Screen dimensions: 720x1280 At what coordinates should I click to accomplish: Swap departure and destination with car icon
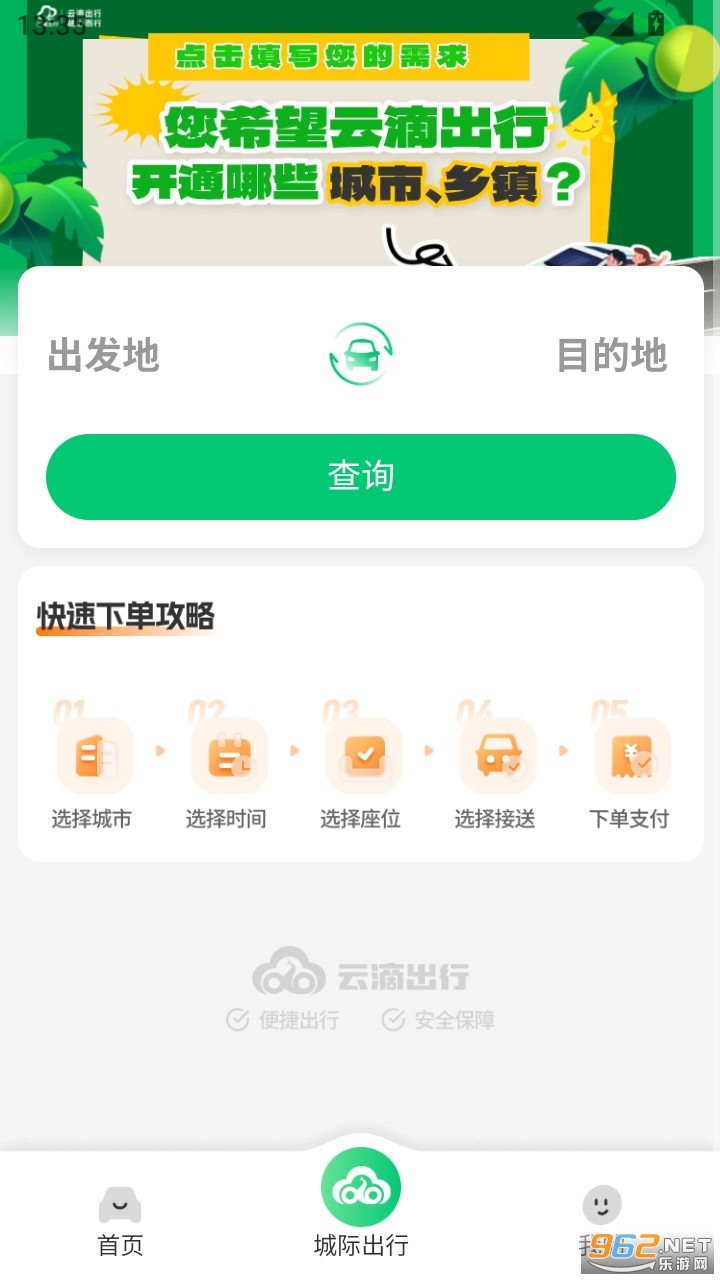[x=360, y=355]
